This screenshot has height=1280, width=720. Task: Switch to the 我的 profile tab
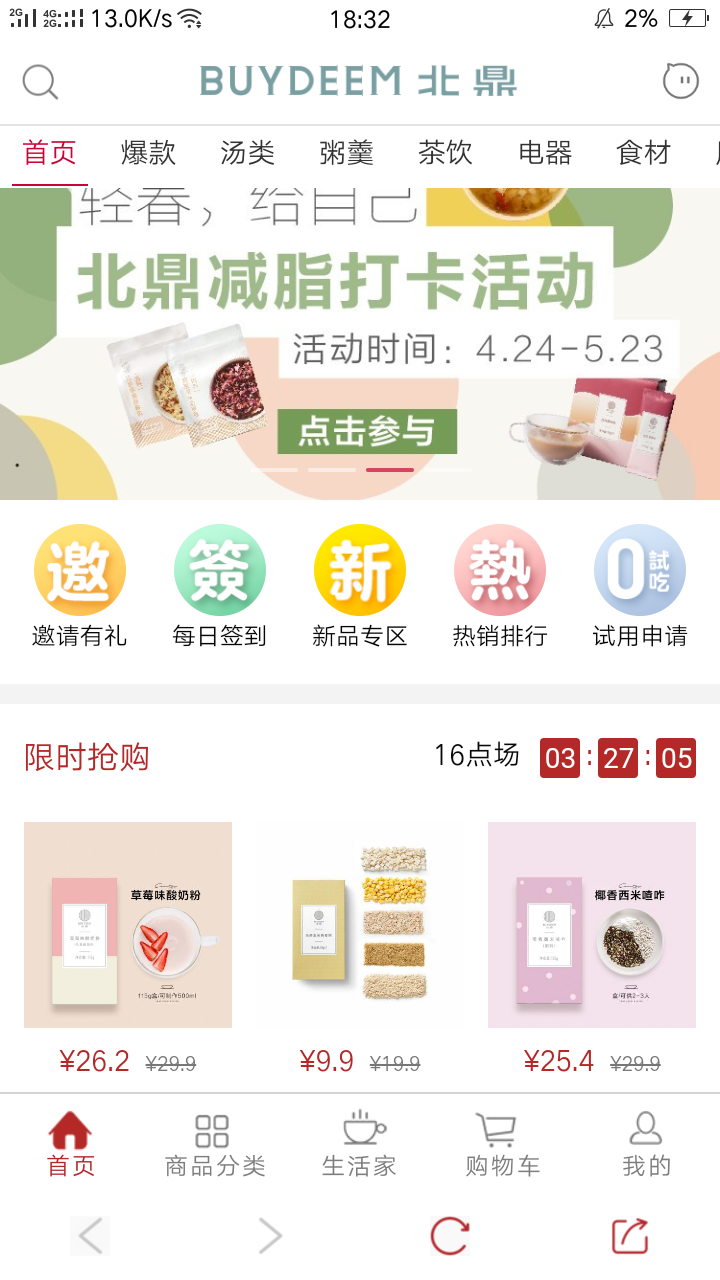pos(646,1145)
